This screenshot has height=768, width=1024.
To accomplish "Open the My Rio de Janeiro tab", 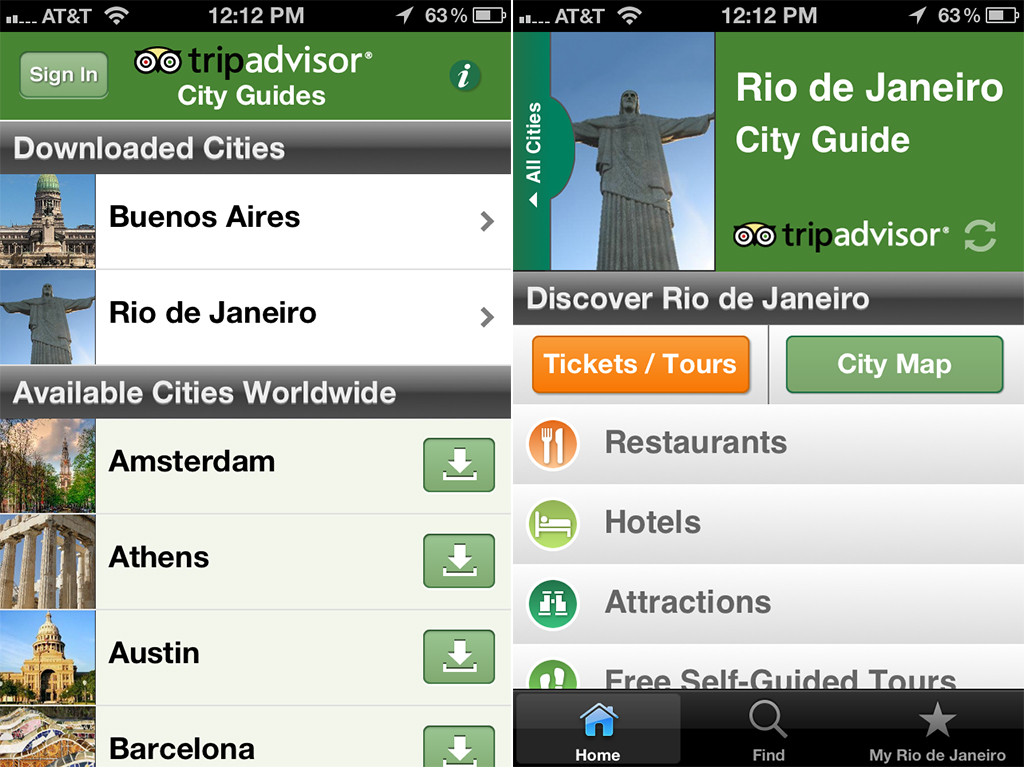I will [x=937, y=730].
